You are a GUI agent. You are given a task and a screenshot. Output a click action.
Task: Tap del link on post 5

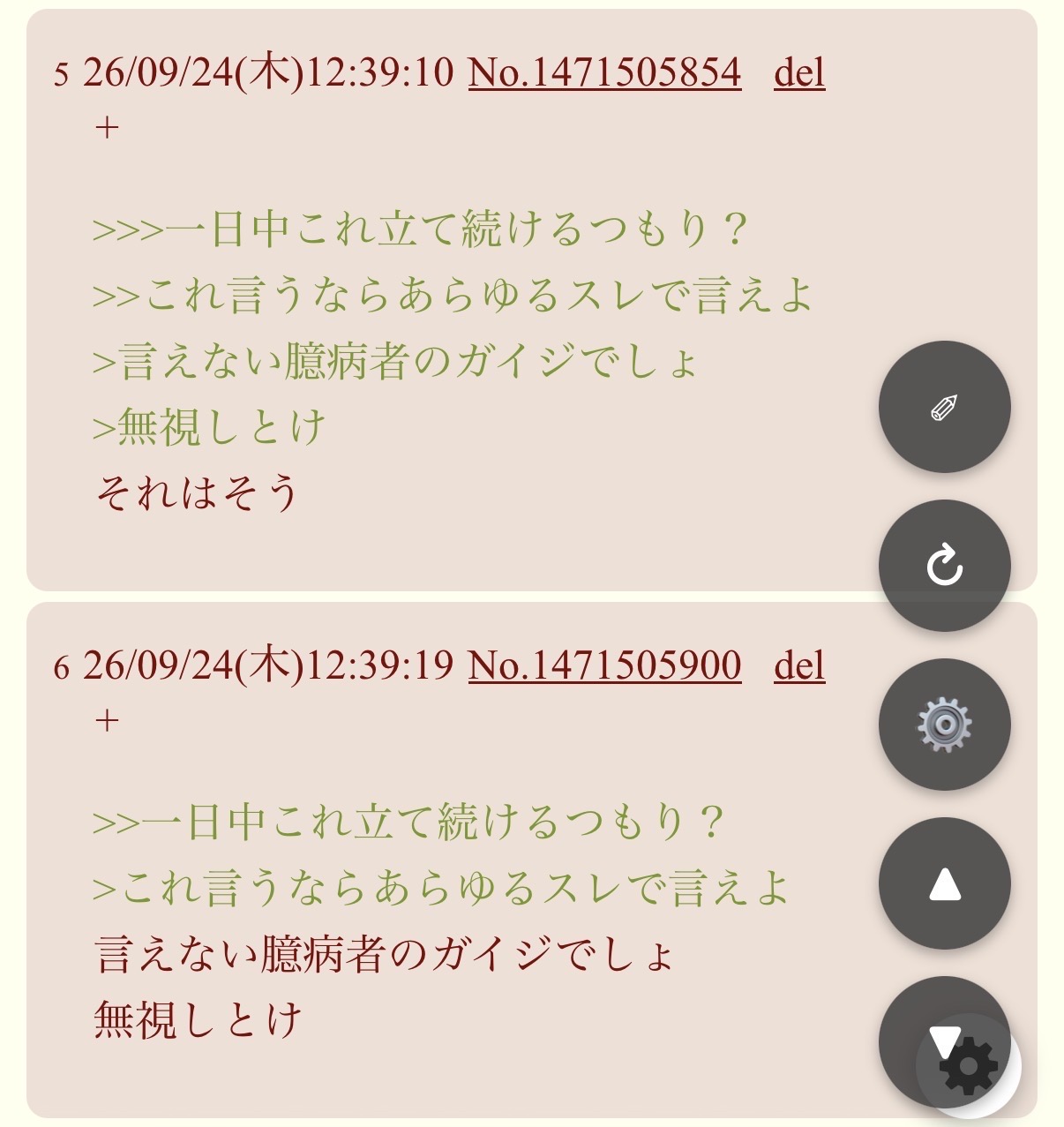799,72
